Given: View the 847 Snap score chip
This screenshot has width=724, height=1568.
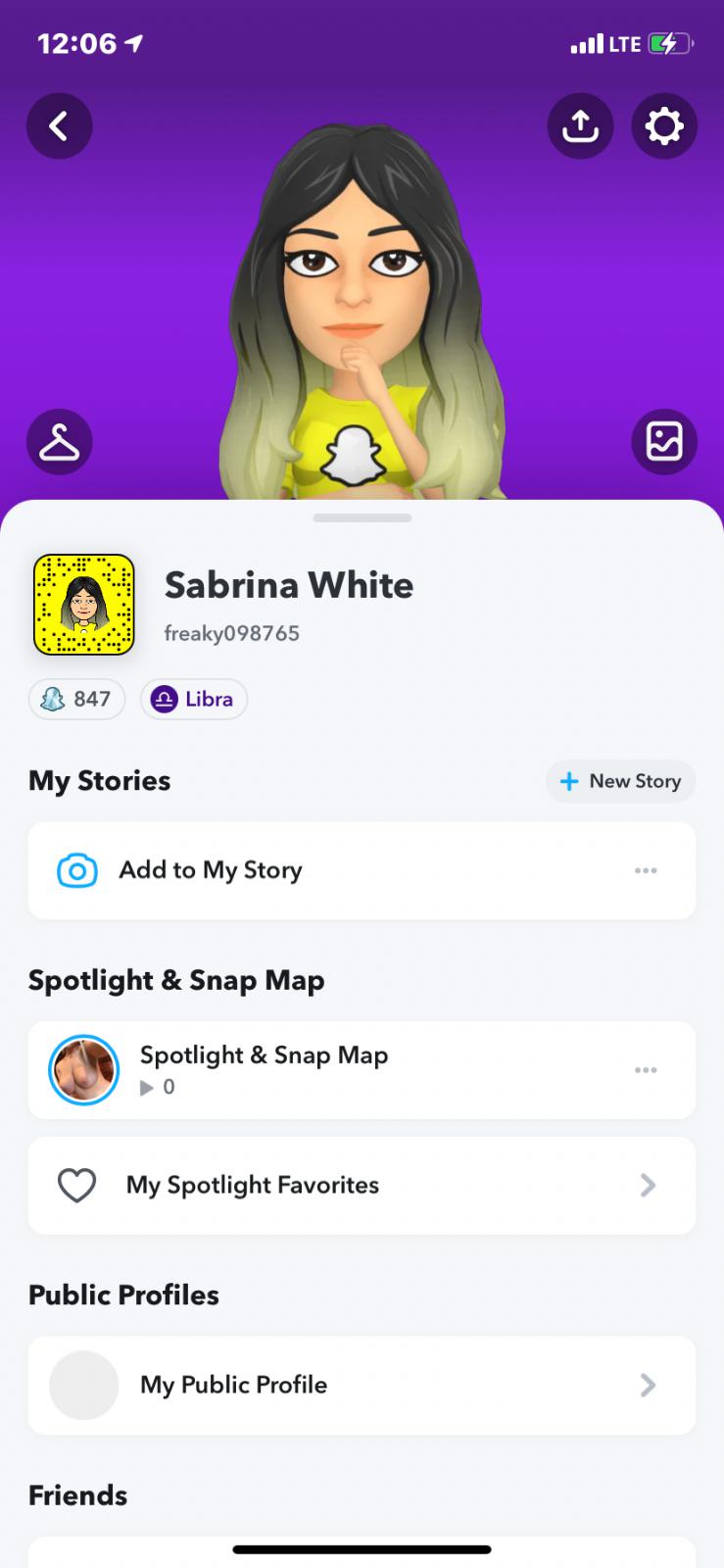Looking at the screenshot, I should tap(76, 699).
